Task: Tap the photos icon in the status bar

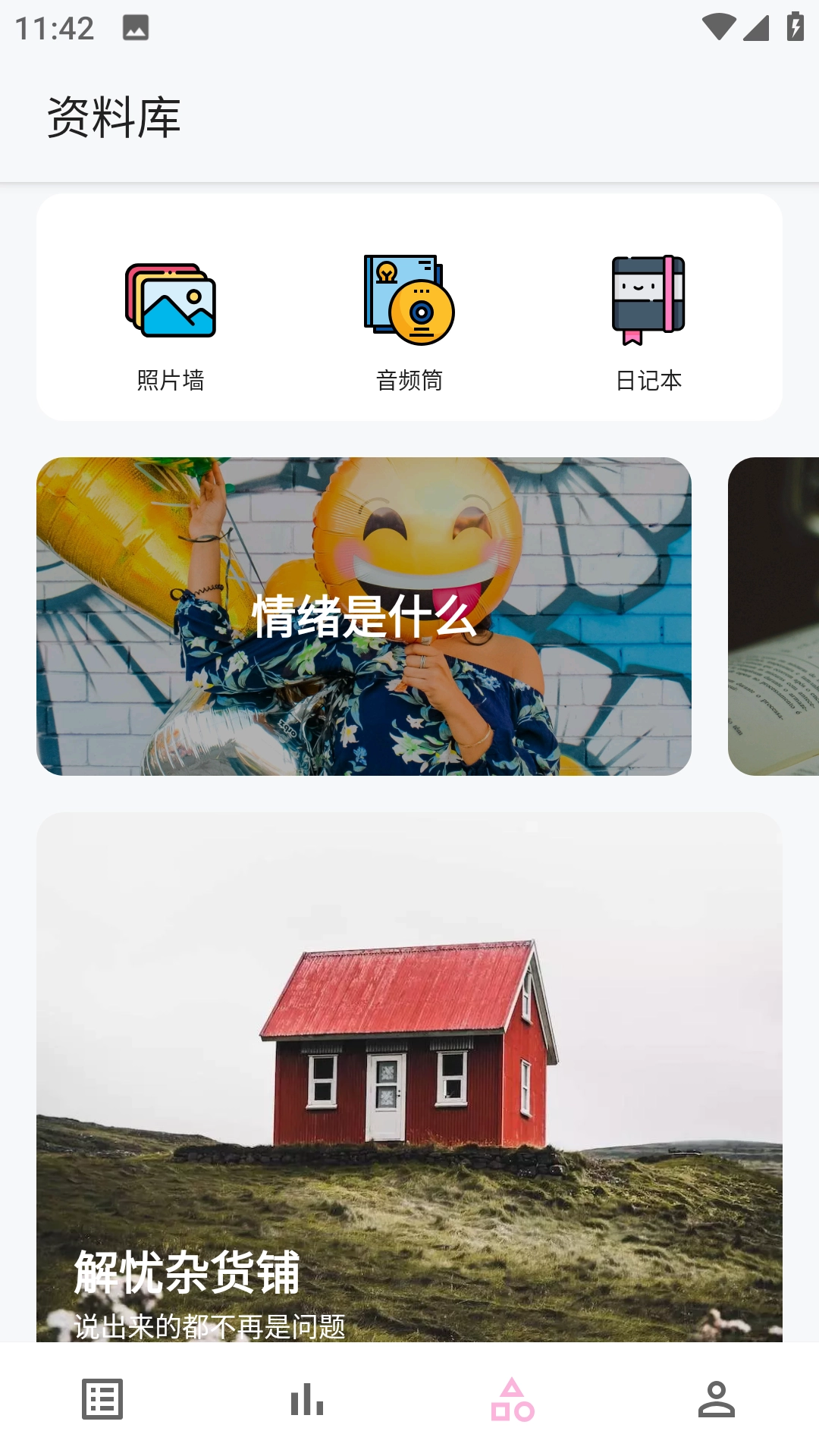Action: point(135,30)
